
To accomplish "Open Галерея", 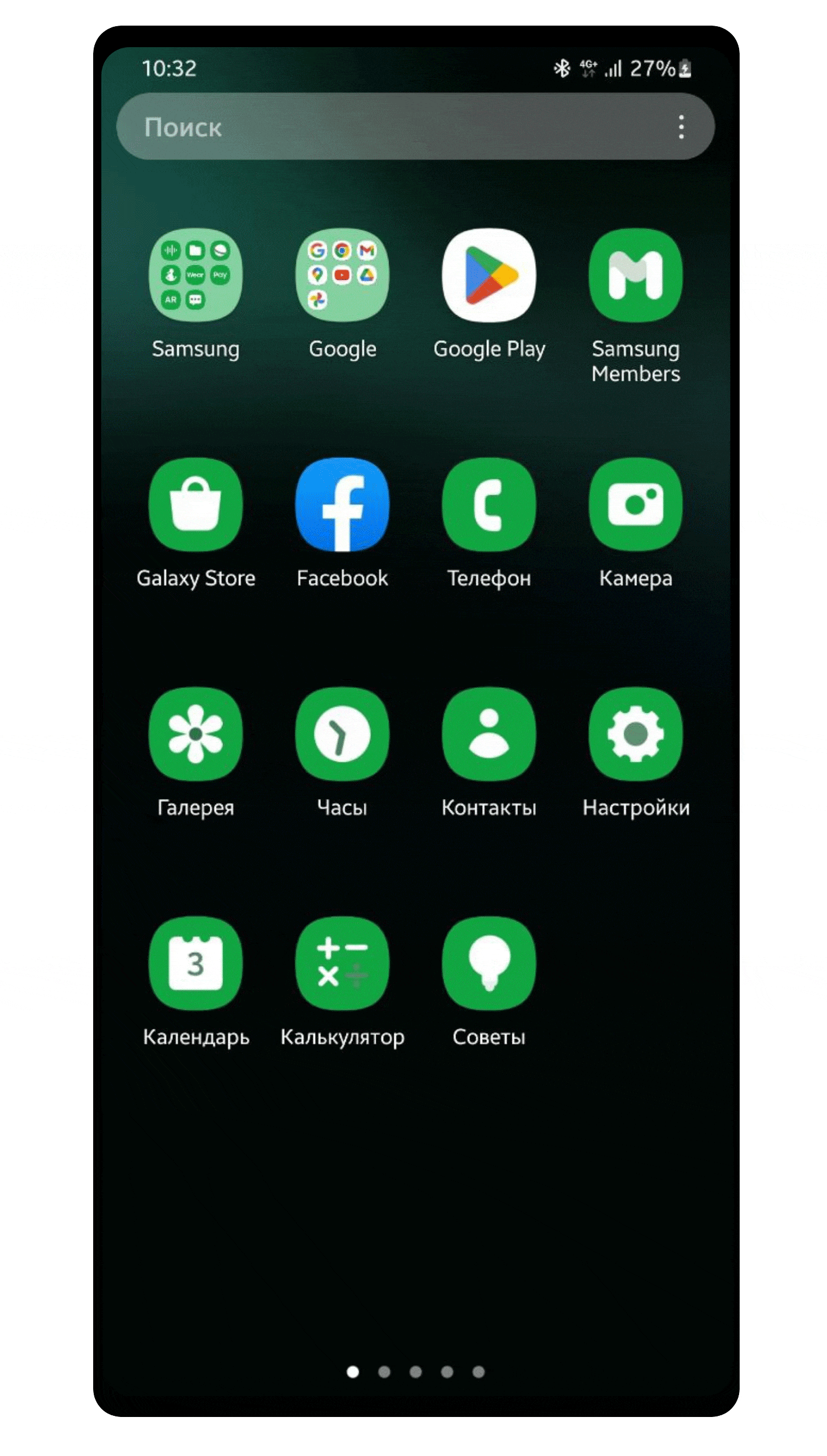I will pyautogui.click(x=196, y=734).
